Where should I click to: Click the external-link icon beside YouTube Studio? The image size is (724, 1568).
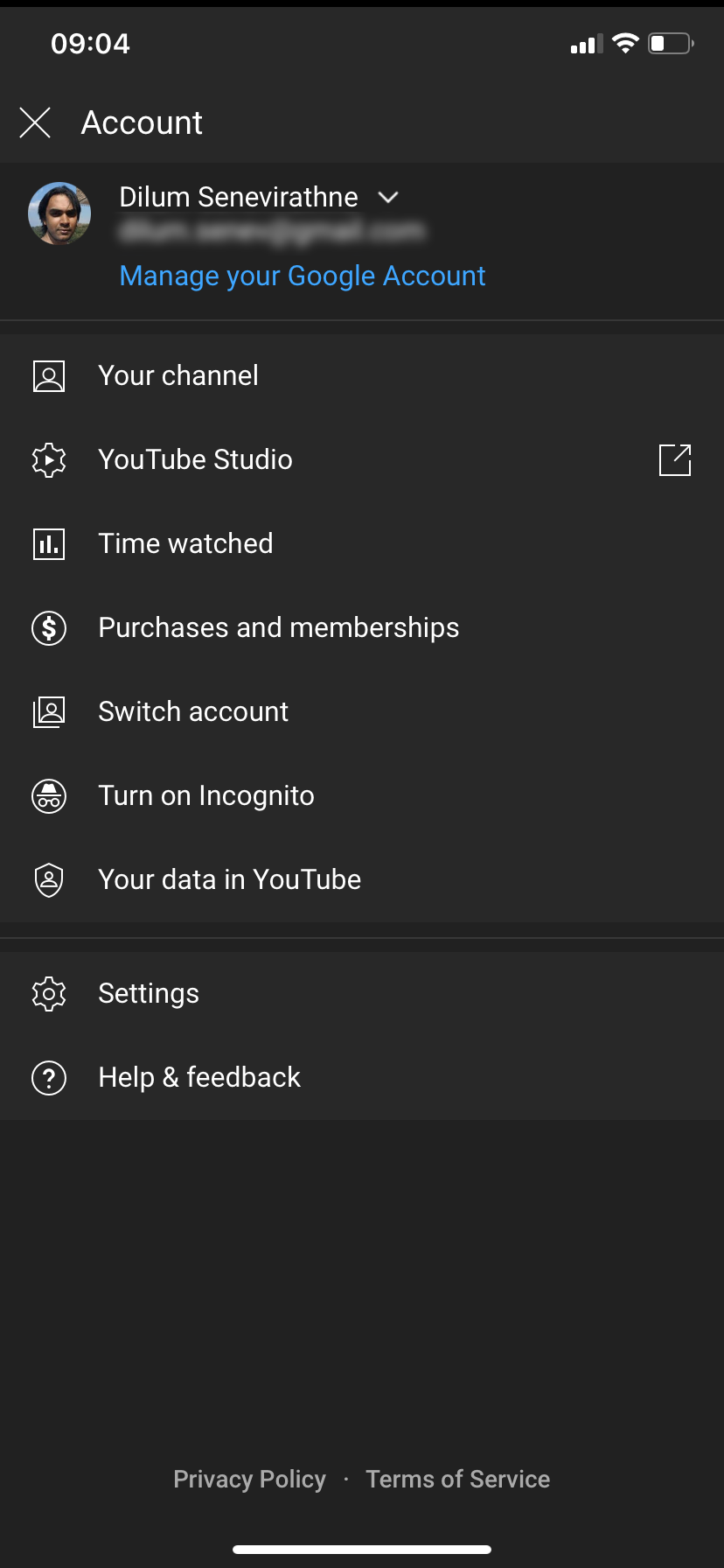[673, 459]
